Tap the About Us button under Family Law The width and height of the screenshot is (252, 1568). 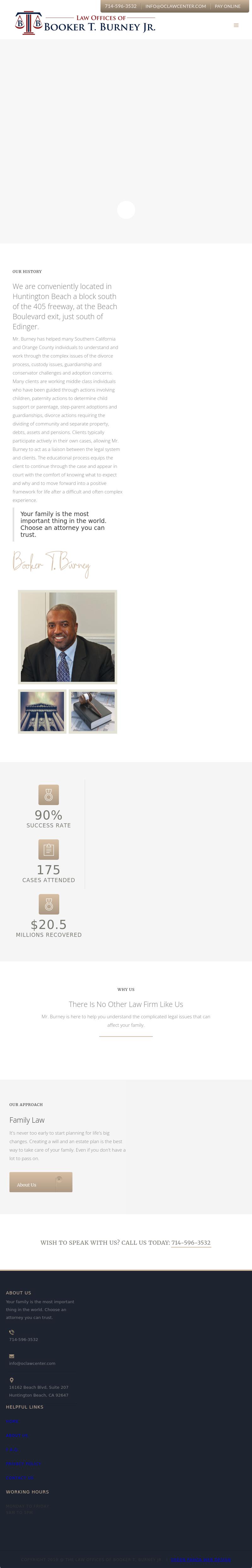click(x=40, y=1185)
